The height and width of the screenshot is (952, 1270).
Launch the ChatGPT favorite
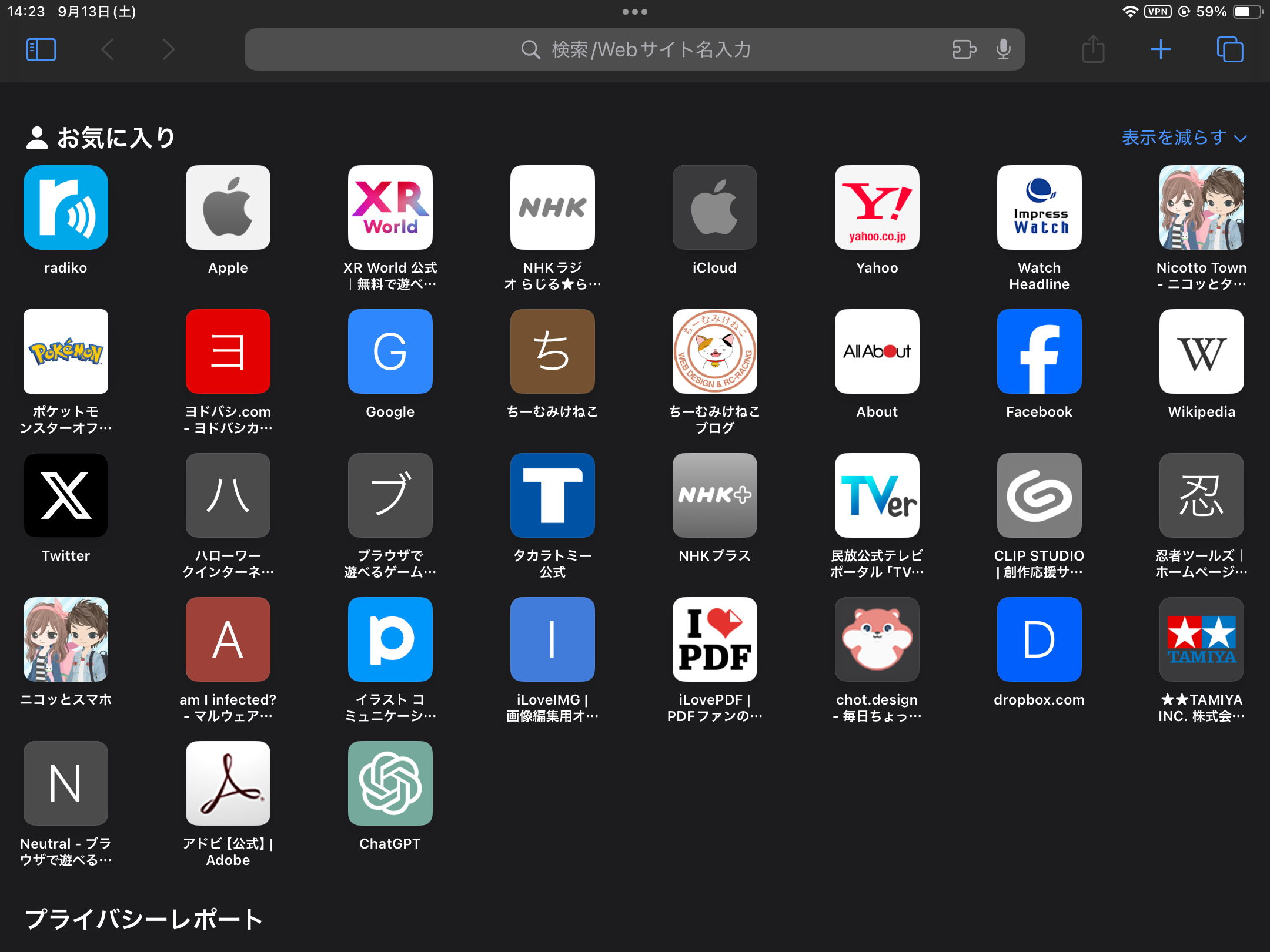pos(390,784)
